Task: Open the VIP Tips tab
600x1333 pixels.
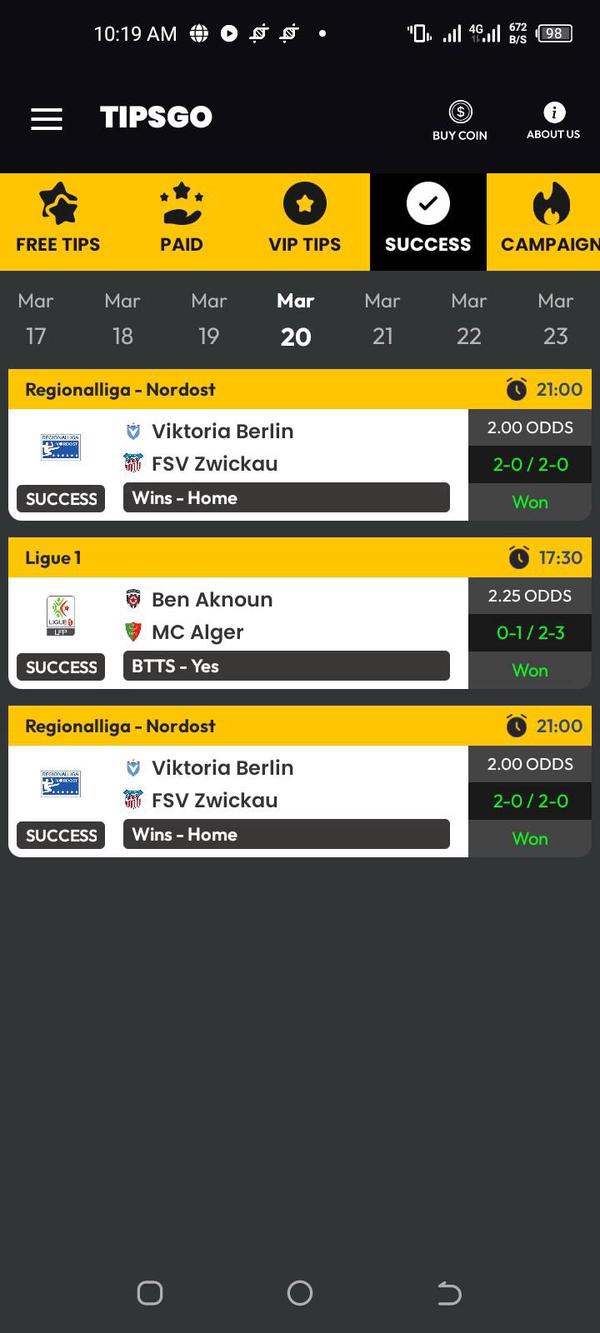Action: pyautogui.click(x=304, y=221)
